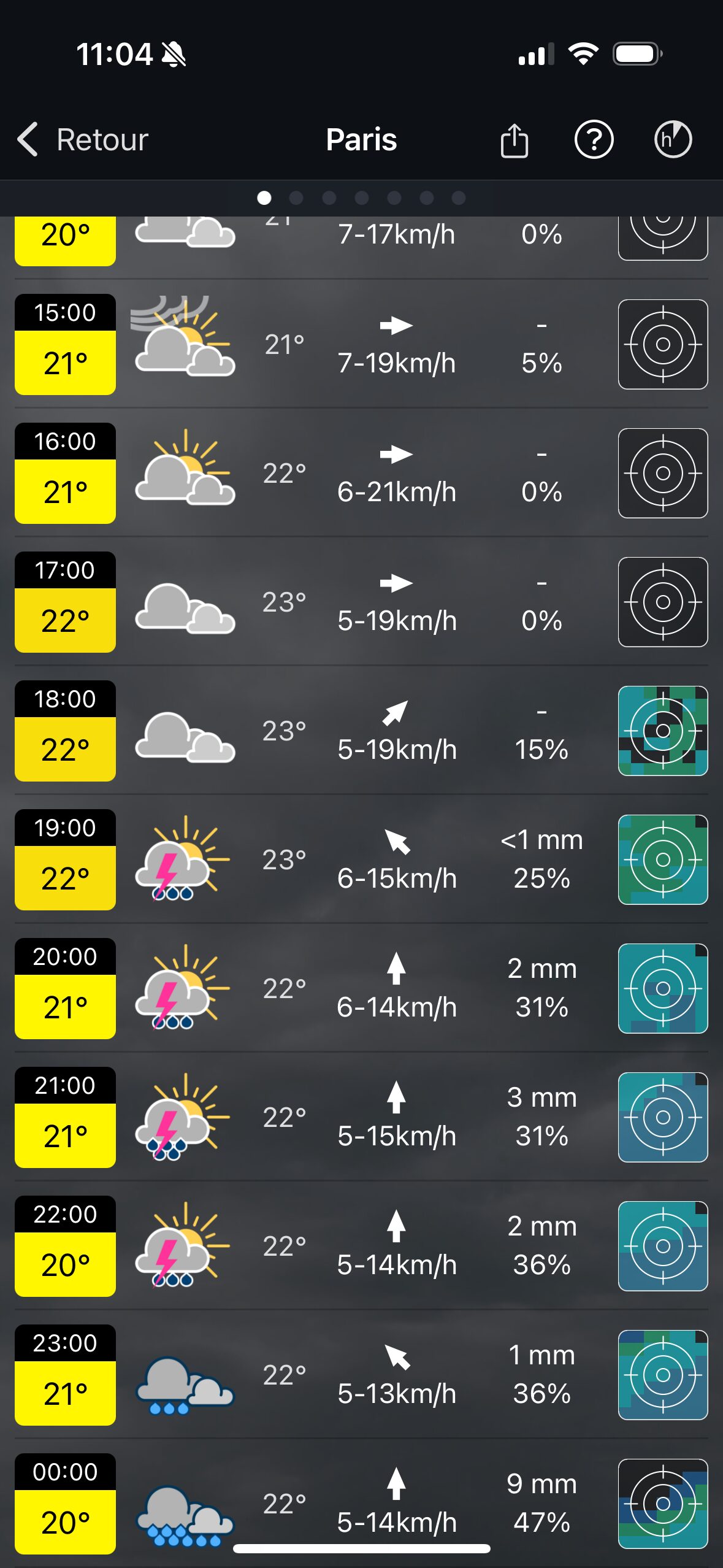Open the help question mark icon
Screen dimensions: 723x1568
pyautogui.click(x=594, y=140)
